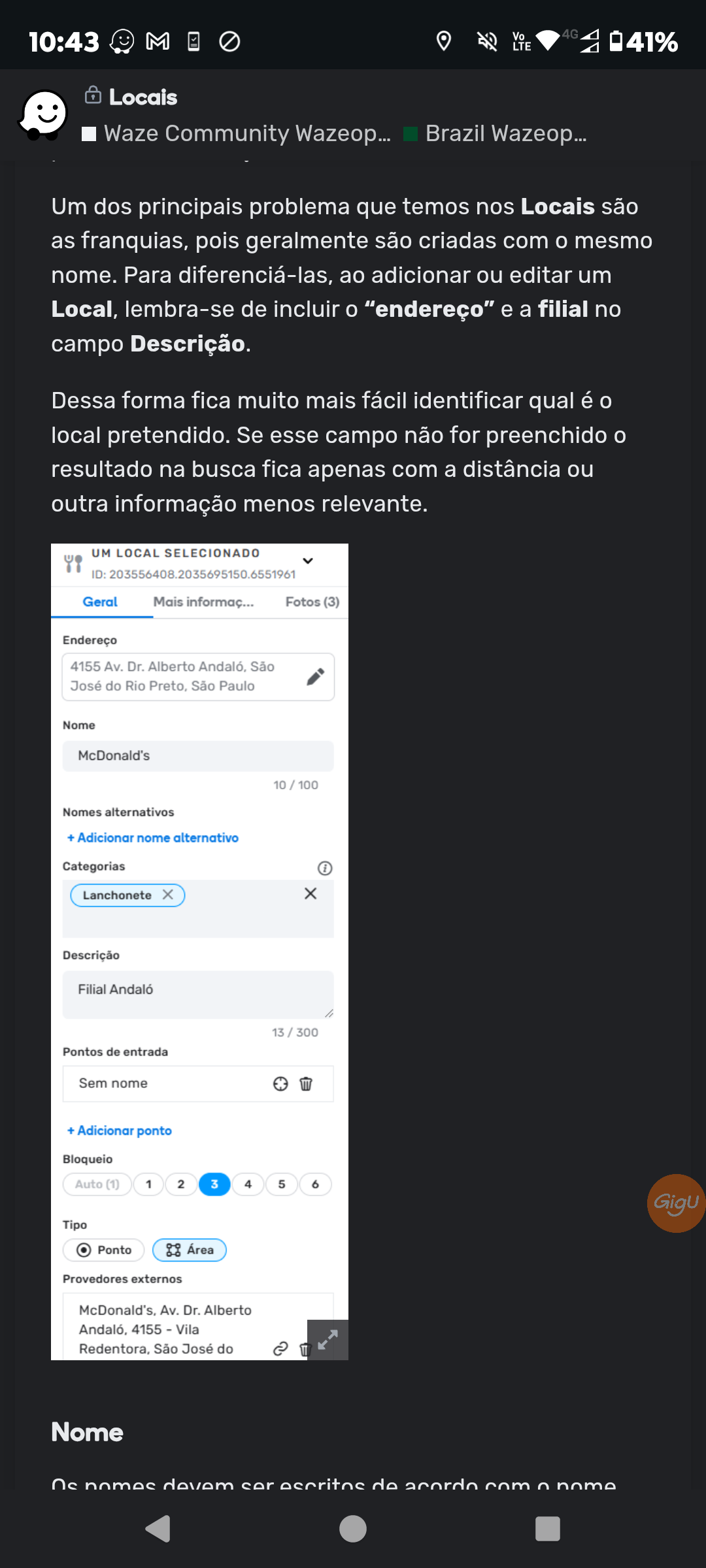Expand the image to full size
Screen dimensions: 706x1568
tap(328, 1339)
